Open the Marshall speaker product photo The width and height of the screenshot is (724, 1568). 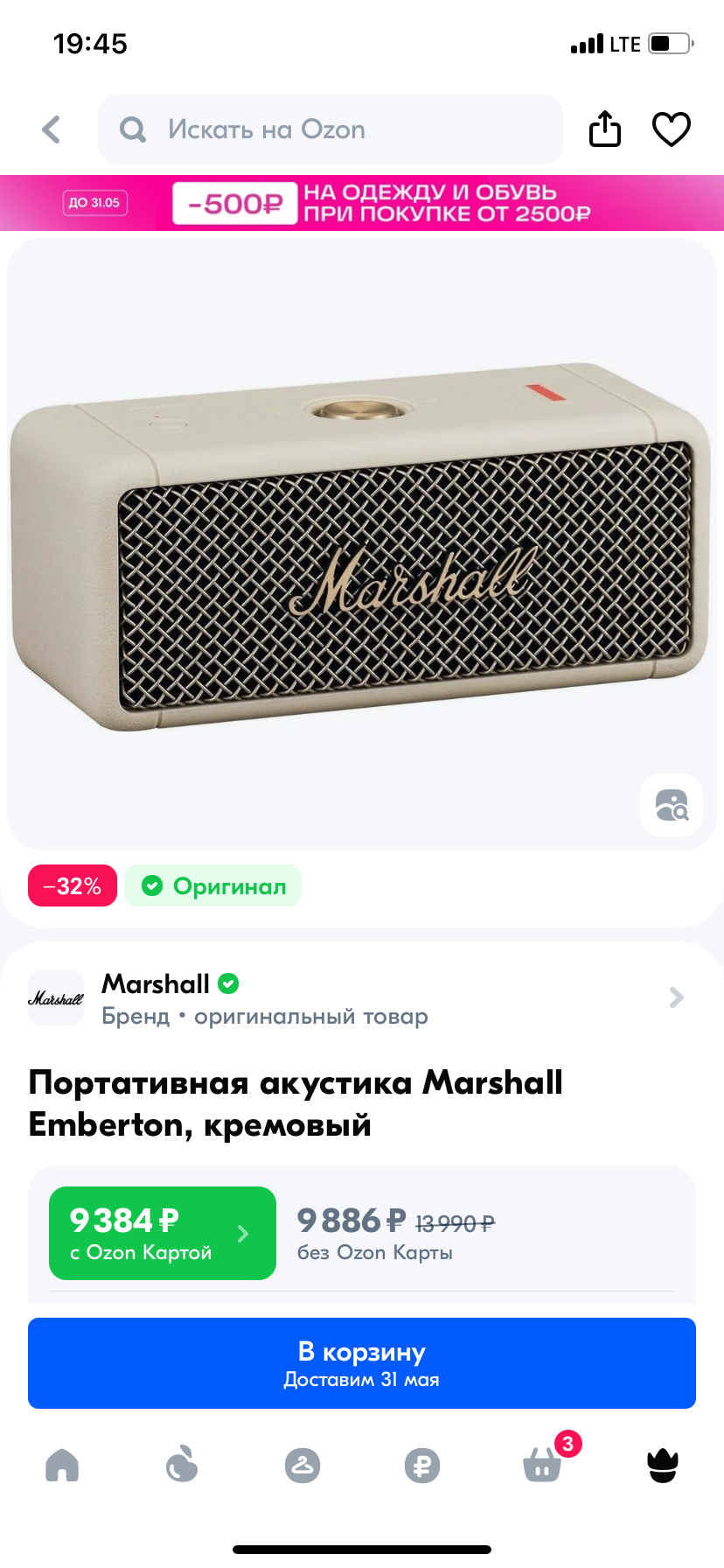point(362,542)
